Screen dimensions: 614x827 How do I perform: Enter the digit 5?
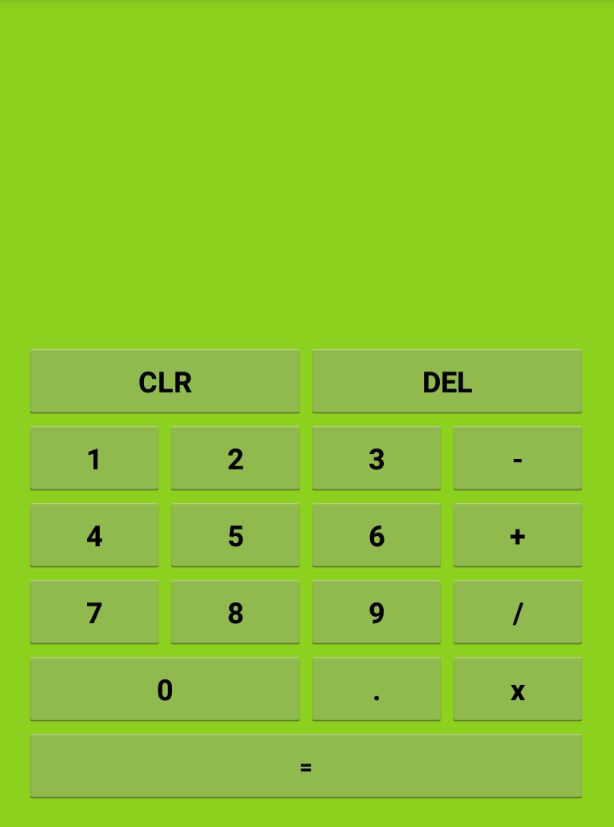235,535
